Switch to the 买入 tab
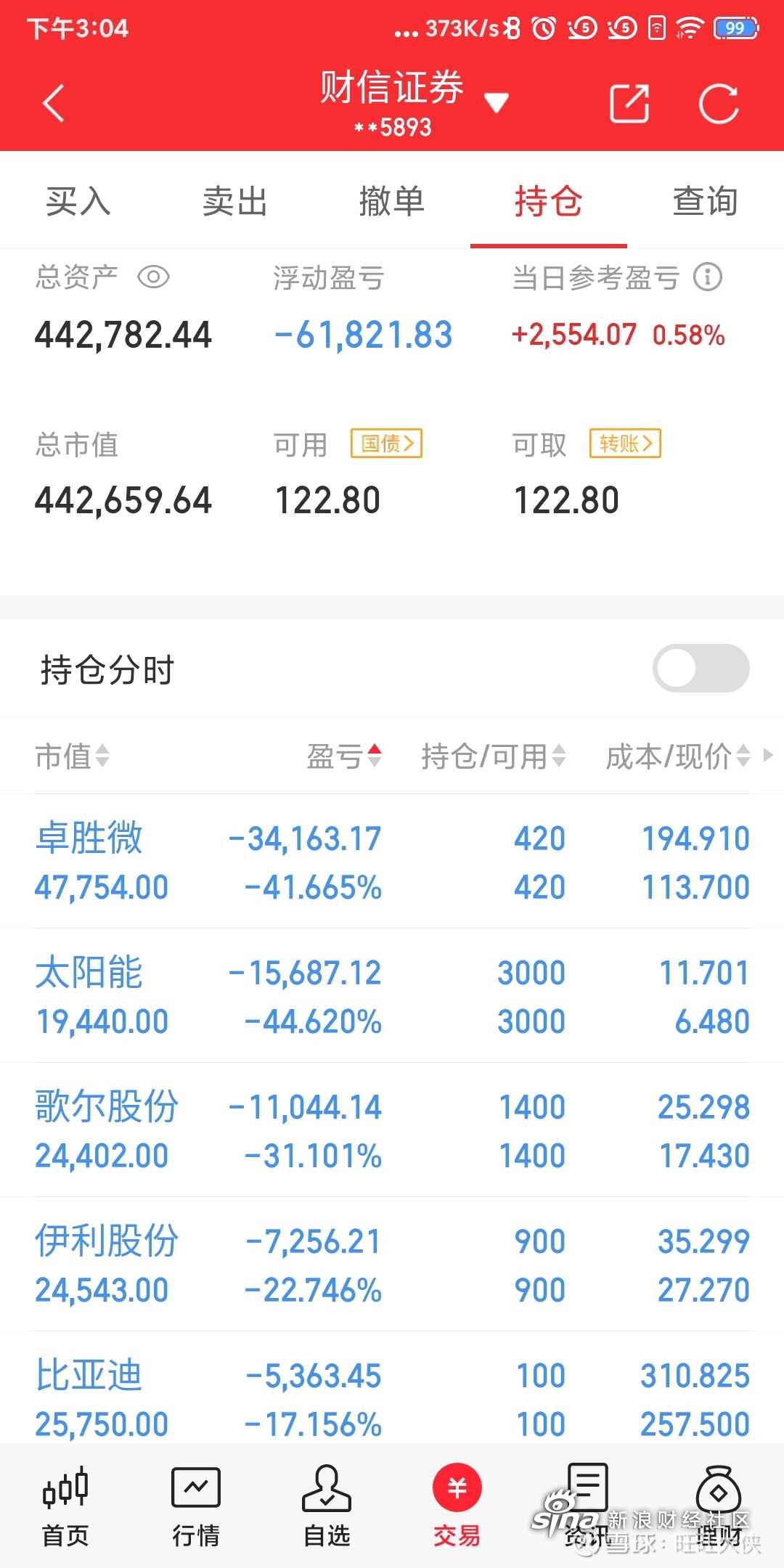 (x=78, y=201)
